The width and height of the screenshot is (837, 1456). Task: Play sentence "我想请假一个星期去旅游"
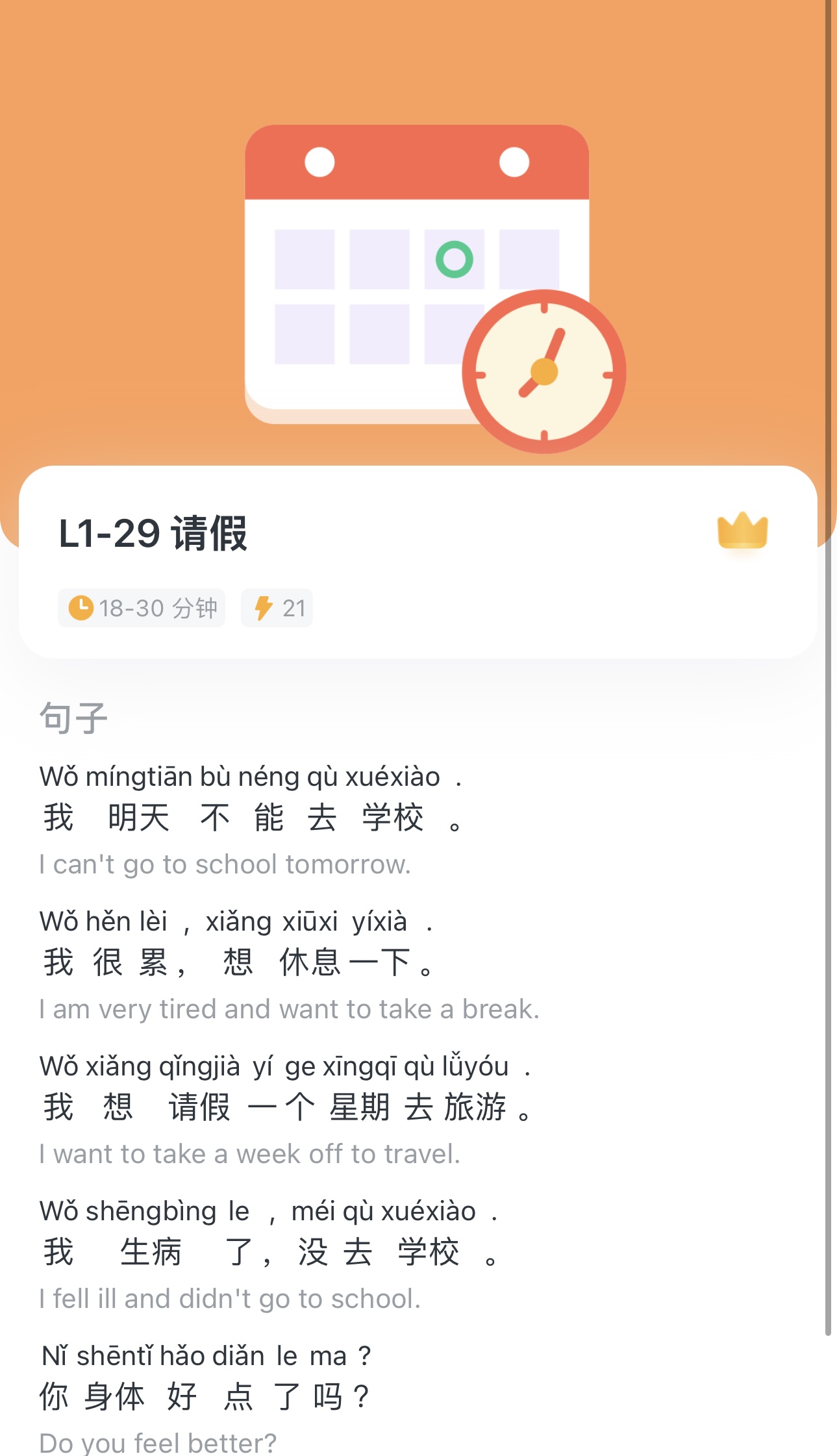tap(286, 1107)
